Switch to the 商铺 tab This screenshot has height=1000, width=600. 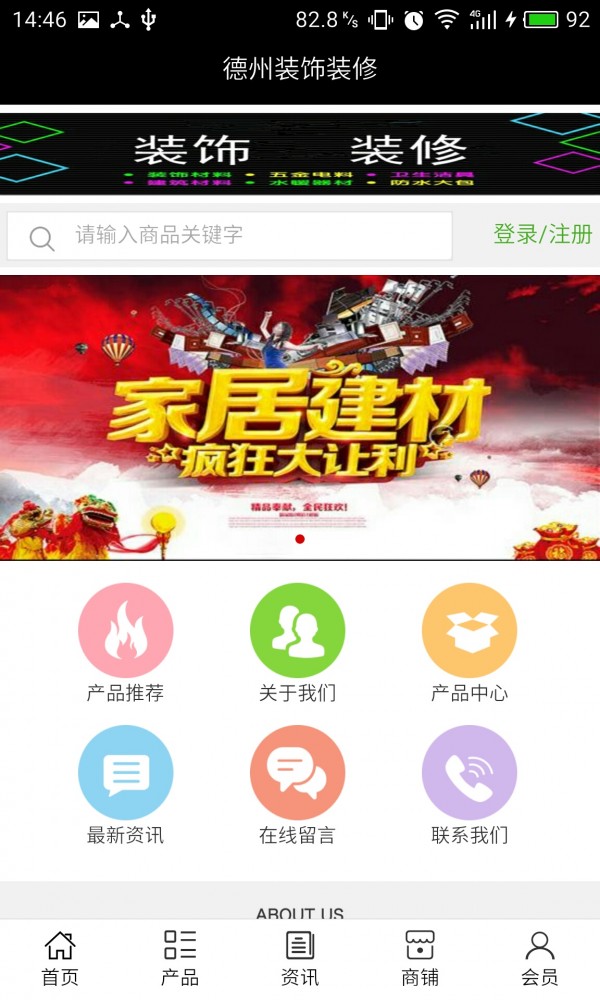[420, 958]
